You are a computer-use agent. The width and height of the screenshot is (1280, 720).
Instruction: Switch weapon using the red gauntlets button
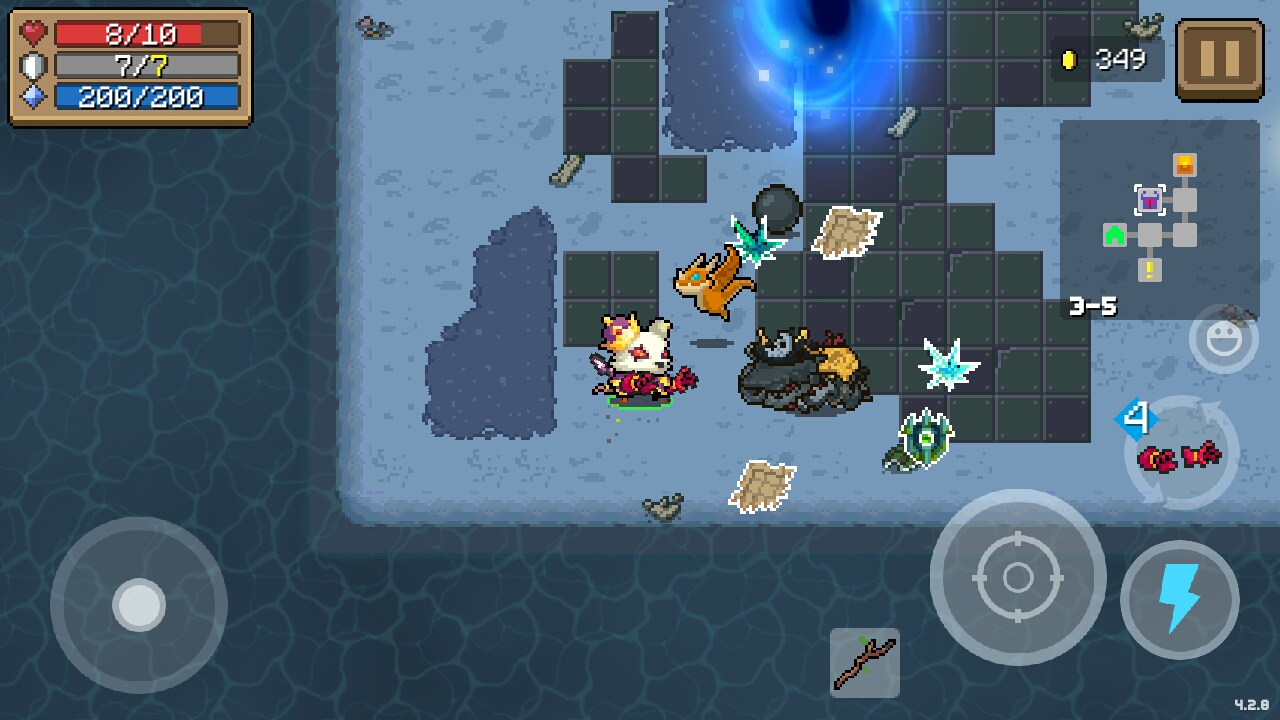[1182, 455]
